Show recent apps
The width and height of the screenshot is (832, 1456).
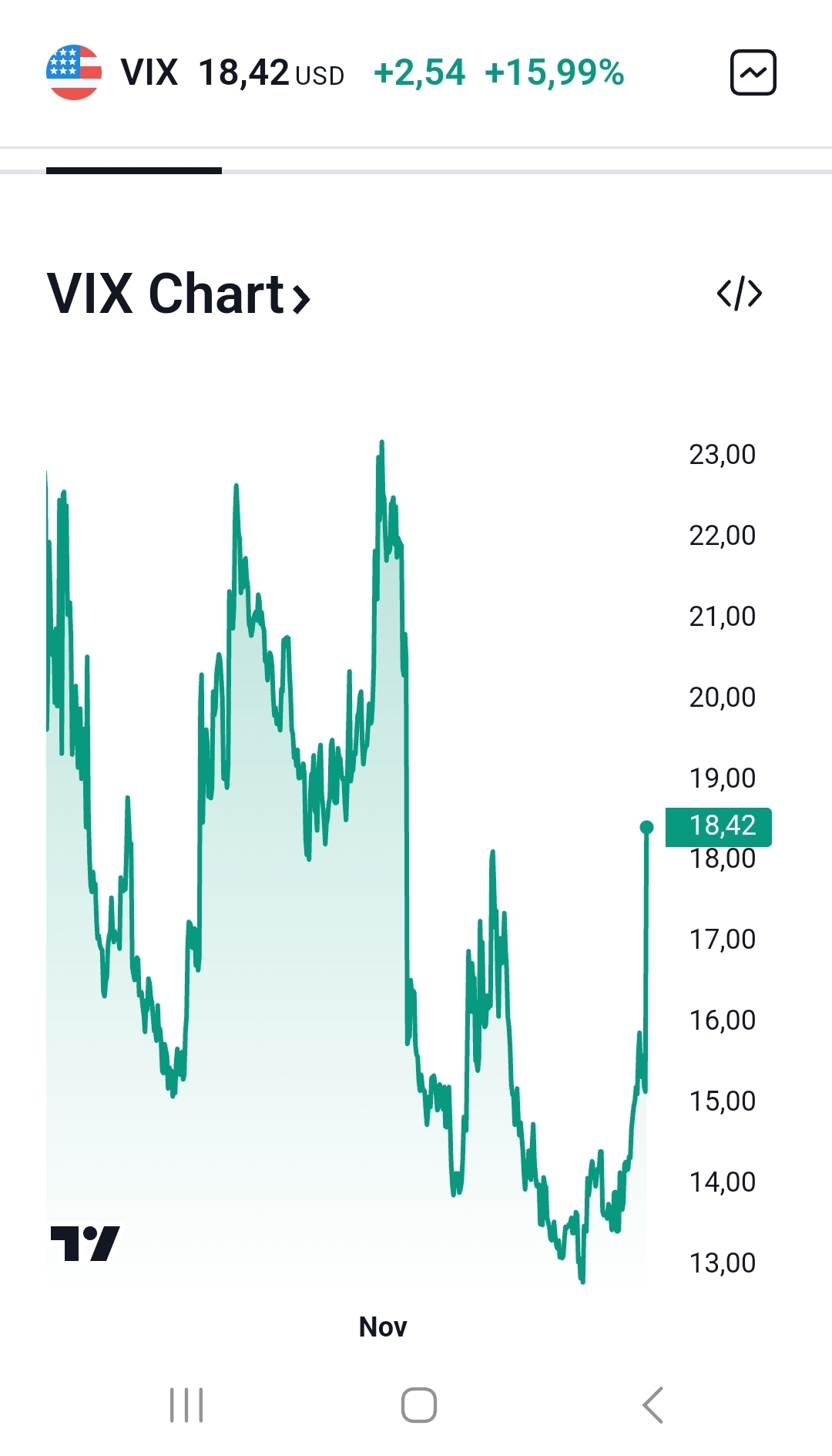tap(186, 1404)
